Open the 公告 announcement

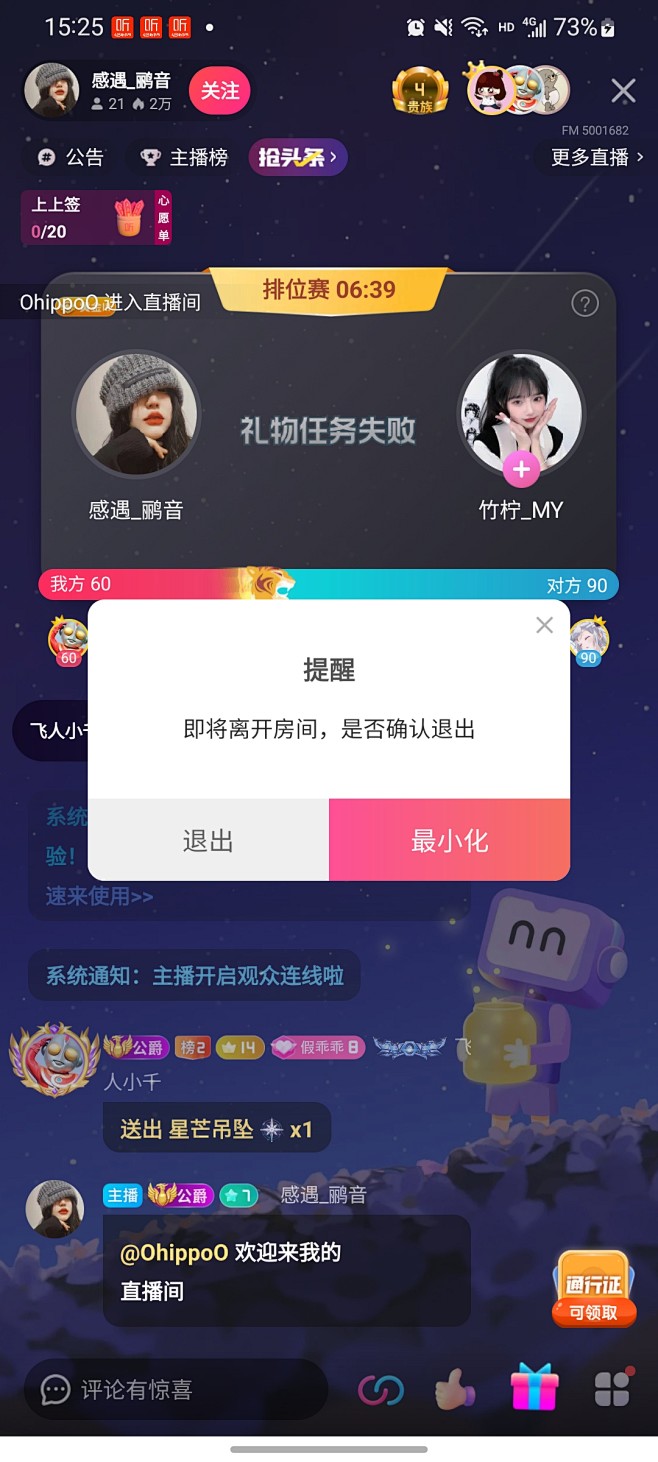click(71, 157)
